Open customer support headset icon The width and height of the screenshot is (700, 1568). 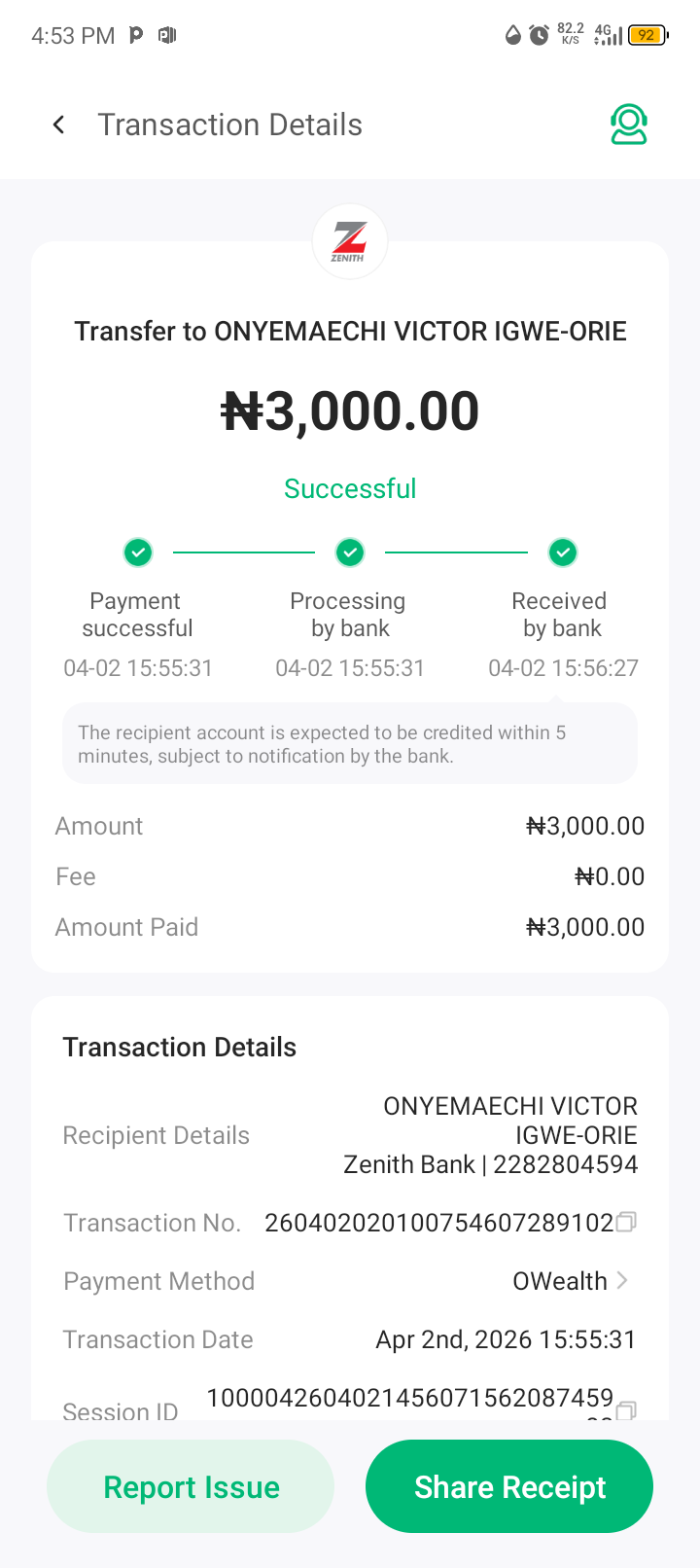tap(629, 125)
